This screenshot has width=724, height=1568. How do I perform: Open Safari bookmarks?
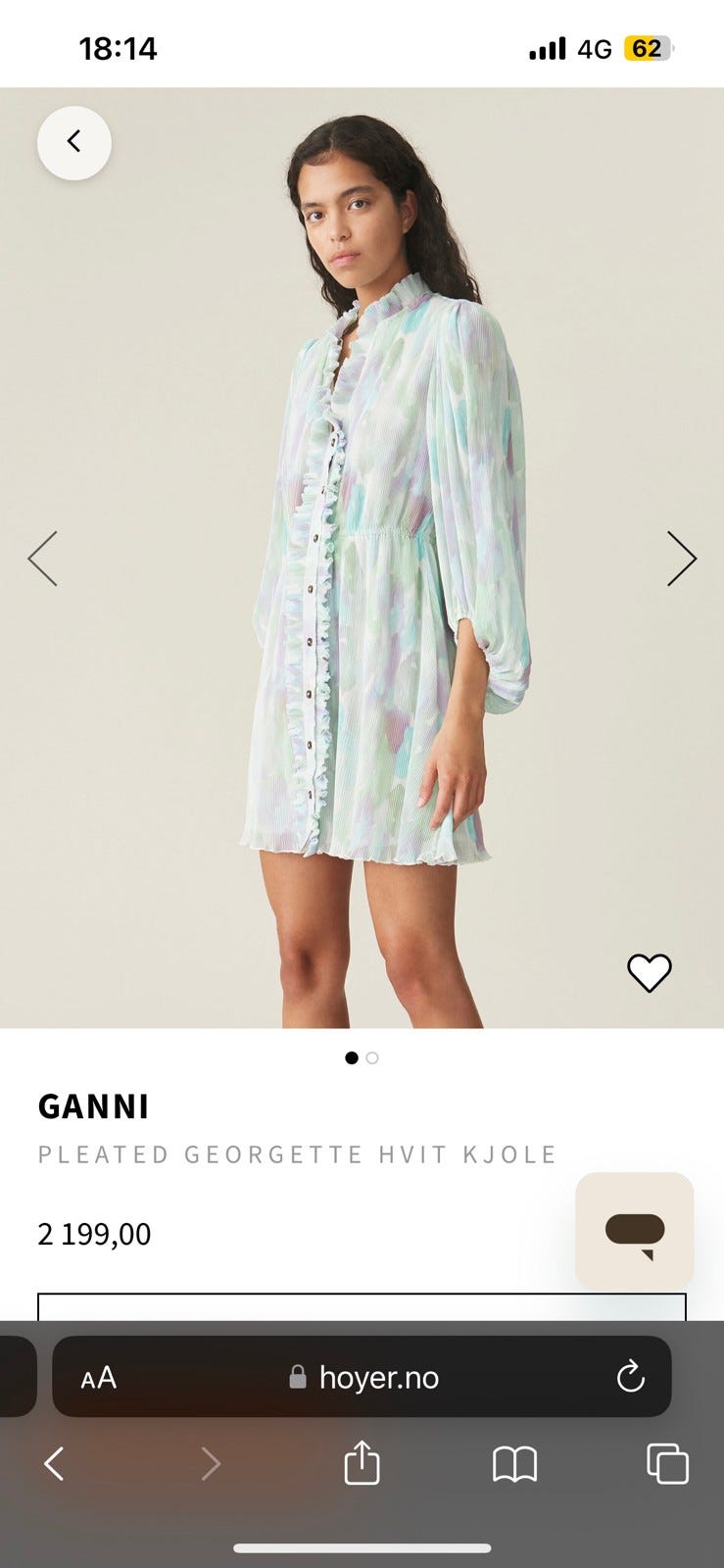tap(514, 1464)
